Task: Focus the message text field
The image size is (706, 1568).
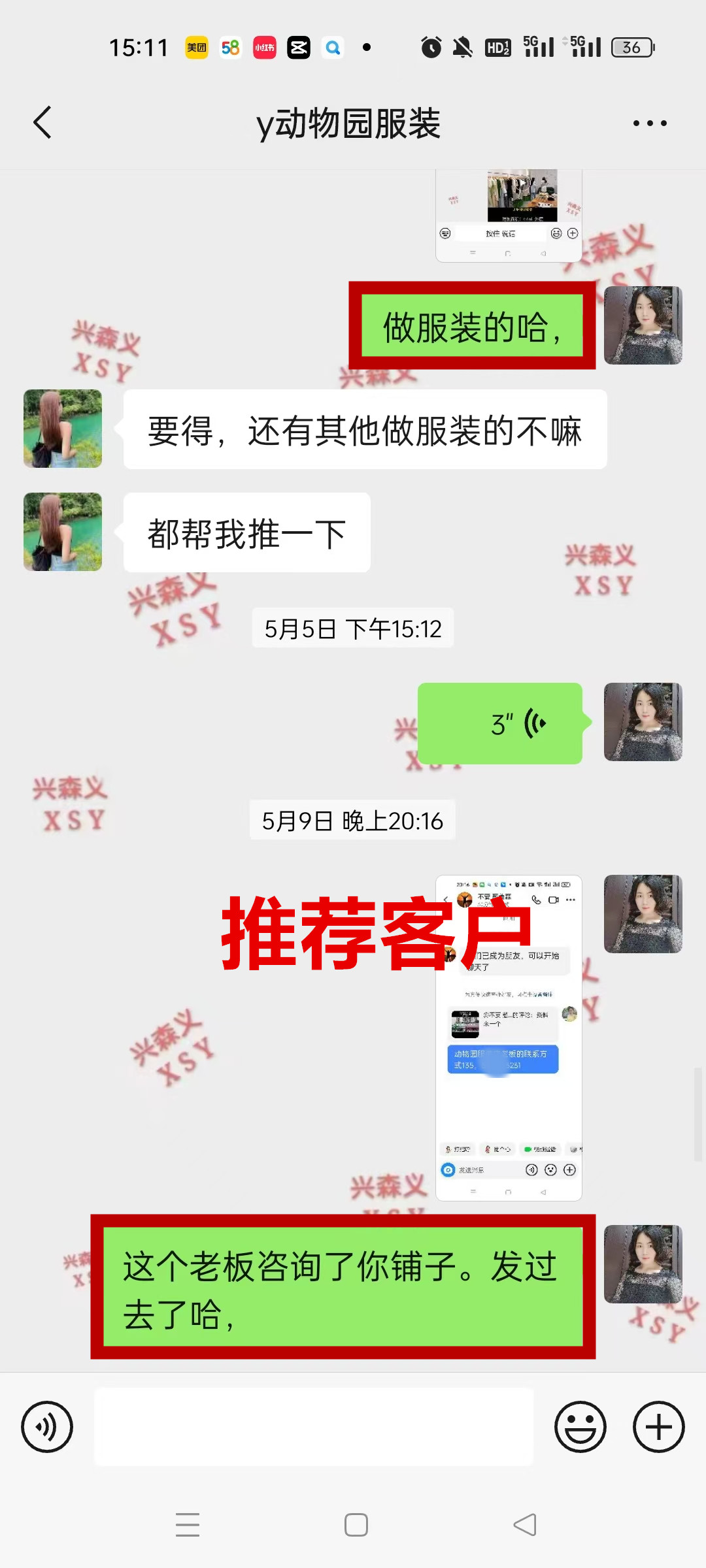Action: pos(314,1427)
